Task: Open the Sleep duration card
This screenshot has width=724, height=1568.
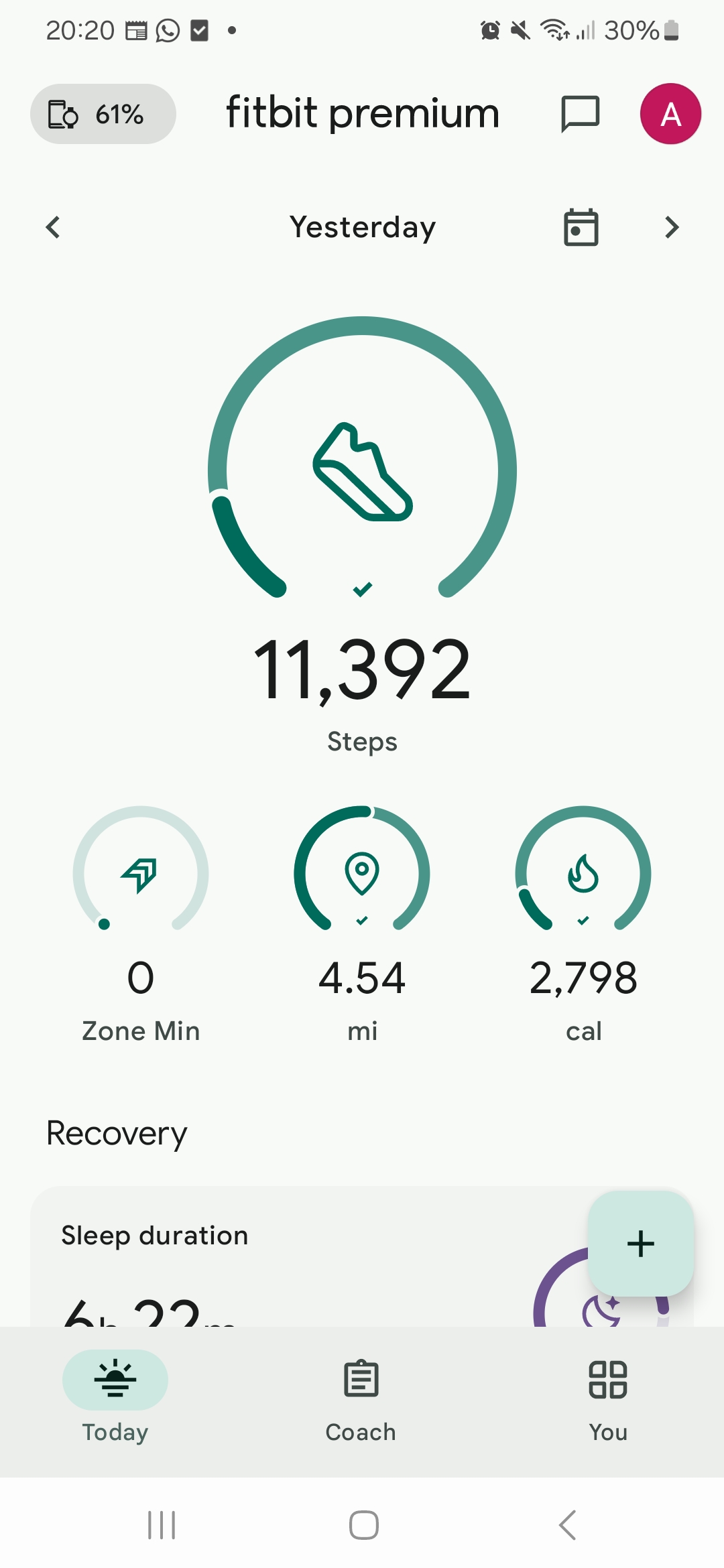Action: click(x=308, y=1257)
